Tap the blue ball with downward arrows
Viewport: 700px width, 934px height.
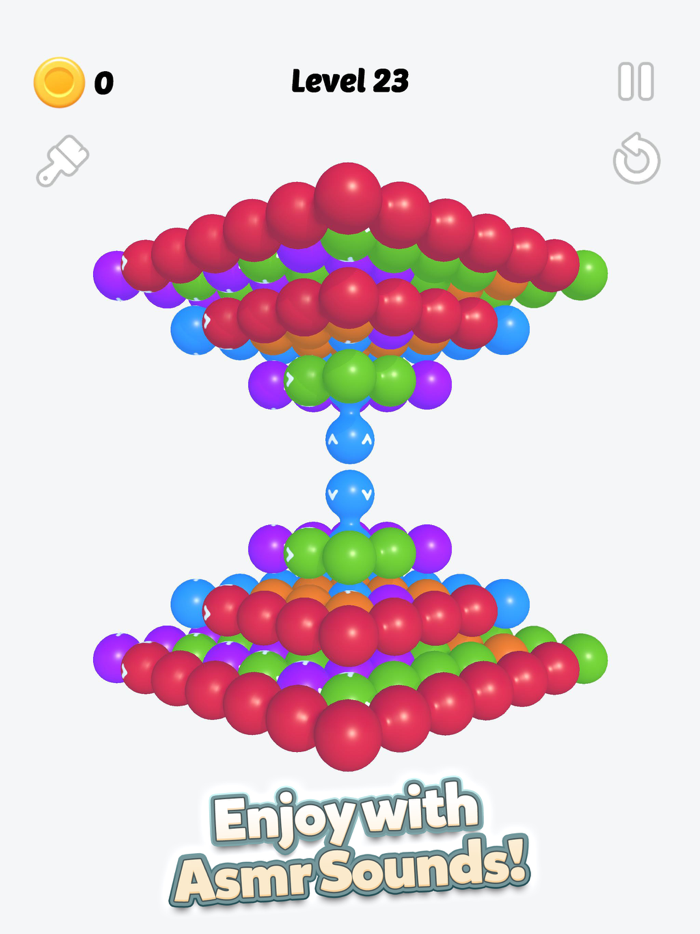tap(350, 493)
